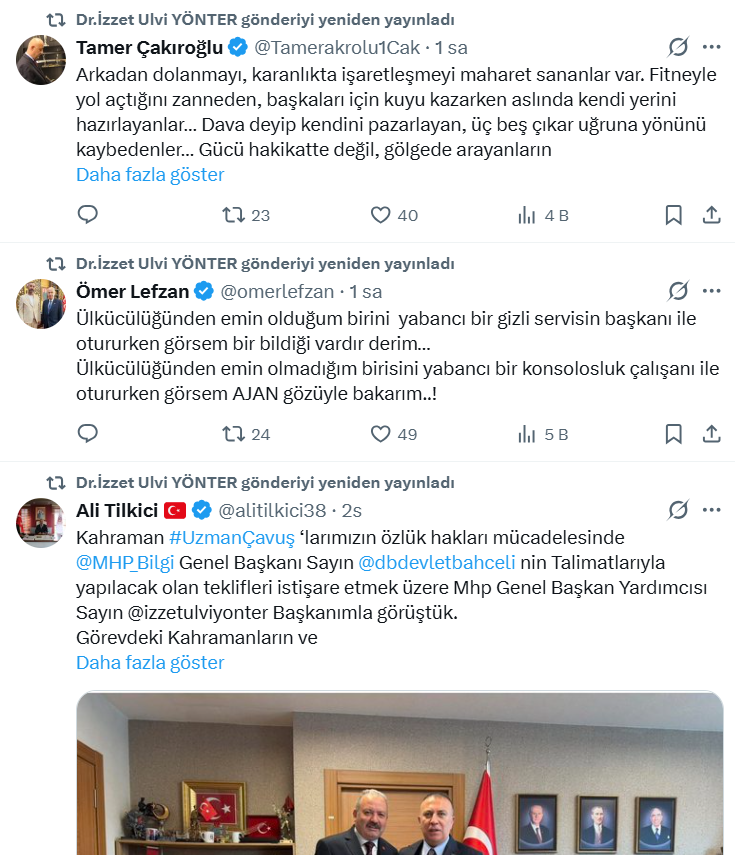Bookmark Ömer Lefzan's post
The width and height of the screenshot is (735, 855).
click(674, 434)
